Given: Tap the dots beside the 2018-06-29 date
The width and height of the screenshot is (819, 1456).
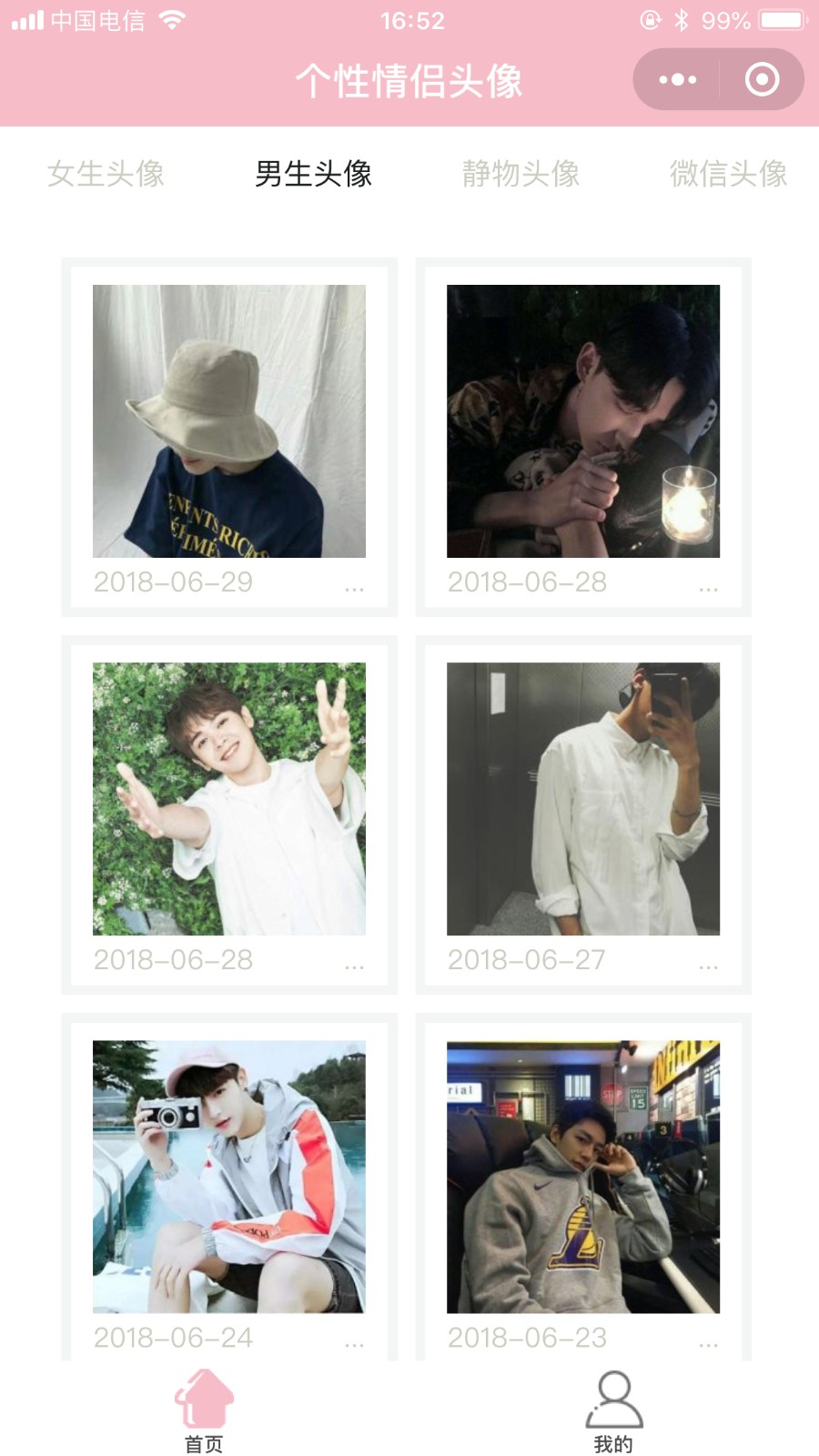Looking at the screenshot, I should point(354,590).
